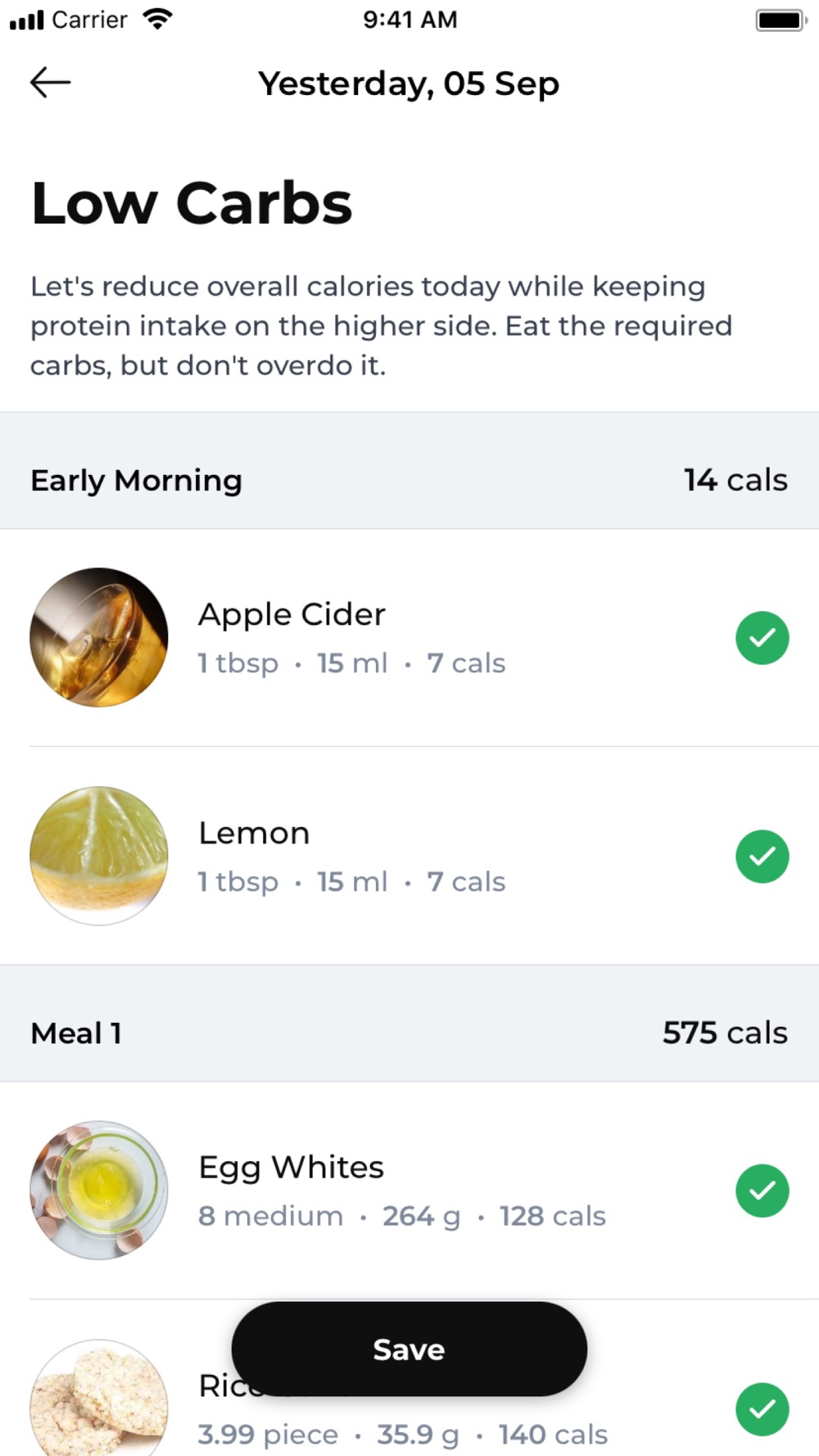Toggle the Lemon green checkmark

coord(762,856)
